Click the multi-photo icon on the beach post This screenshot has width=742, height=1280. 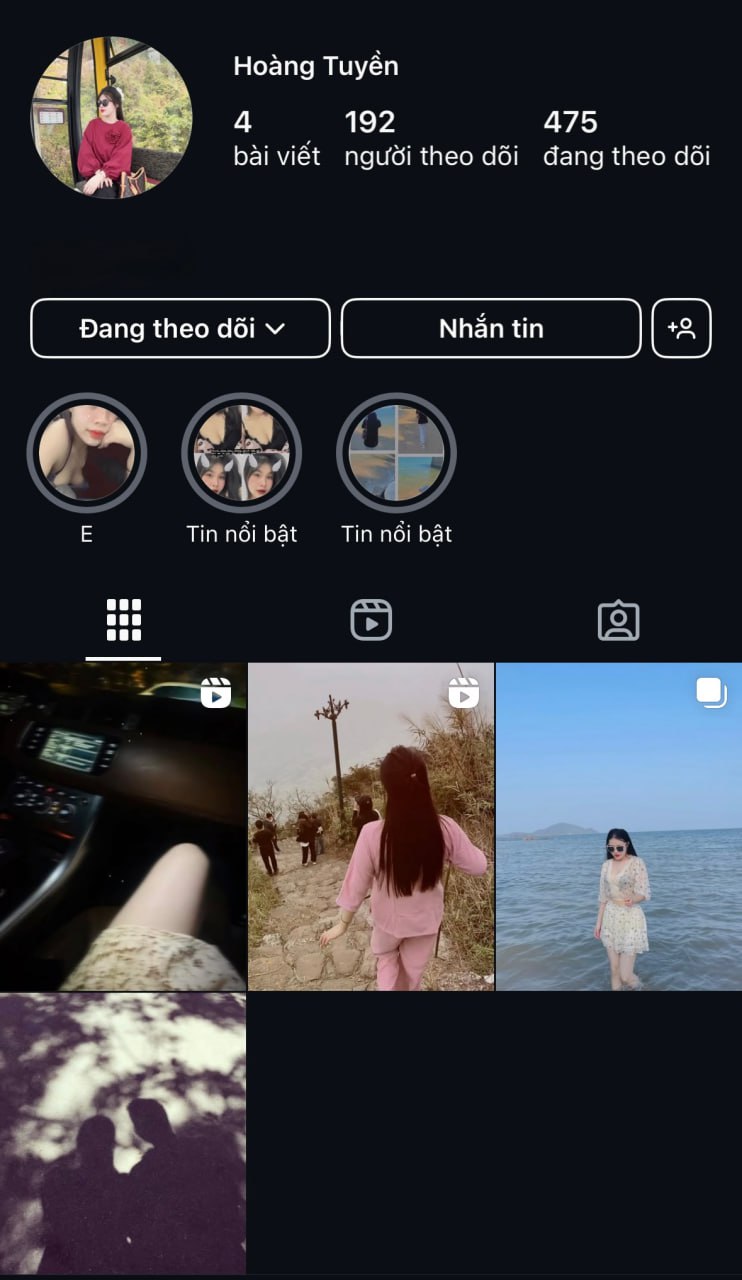711,691
